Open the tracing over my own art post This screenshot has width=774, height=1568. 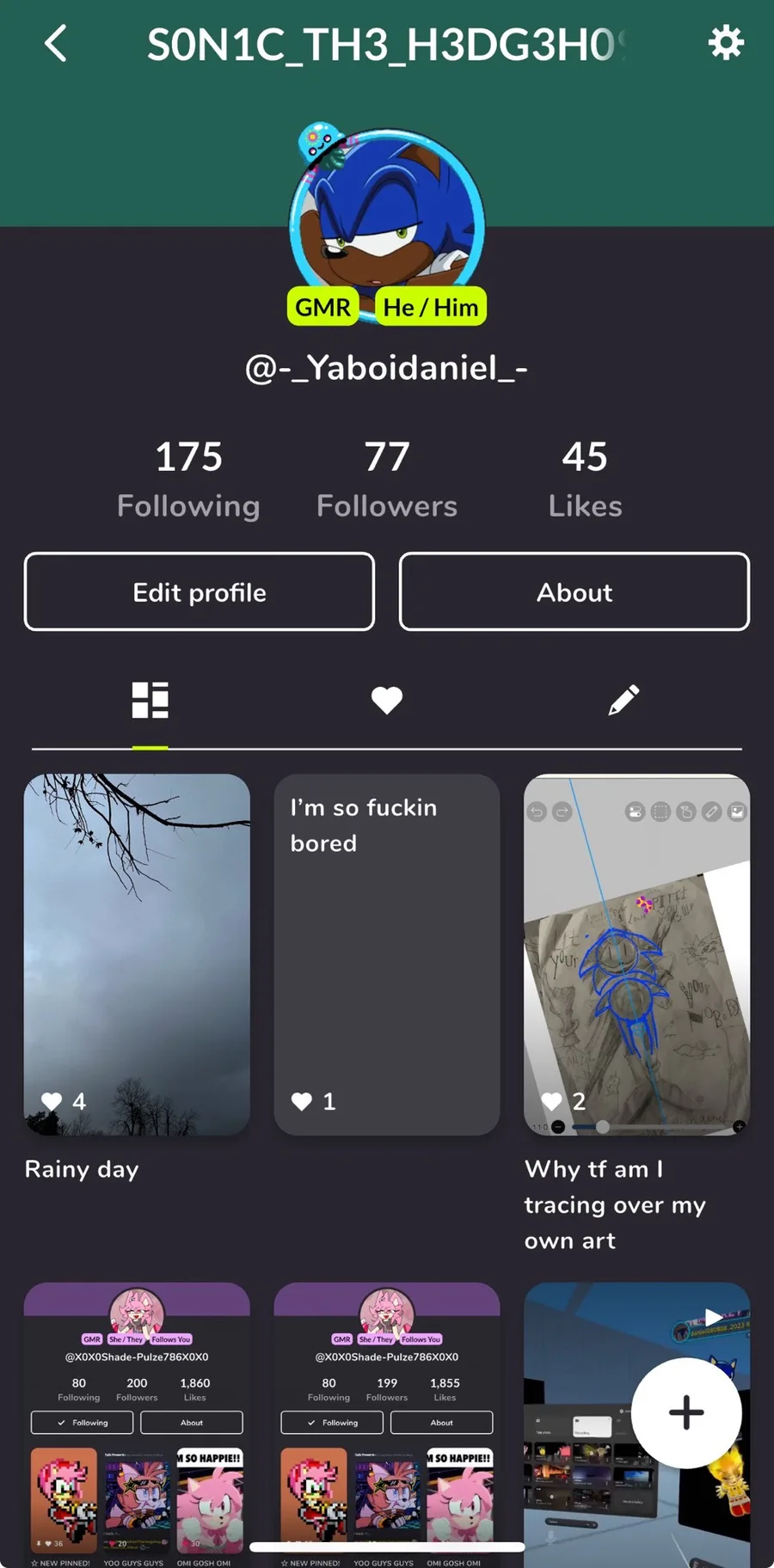coord(636,954)
